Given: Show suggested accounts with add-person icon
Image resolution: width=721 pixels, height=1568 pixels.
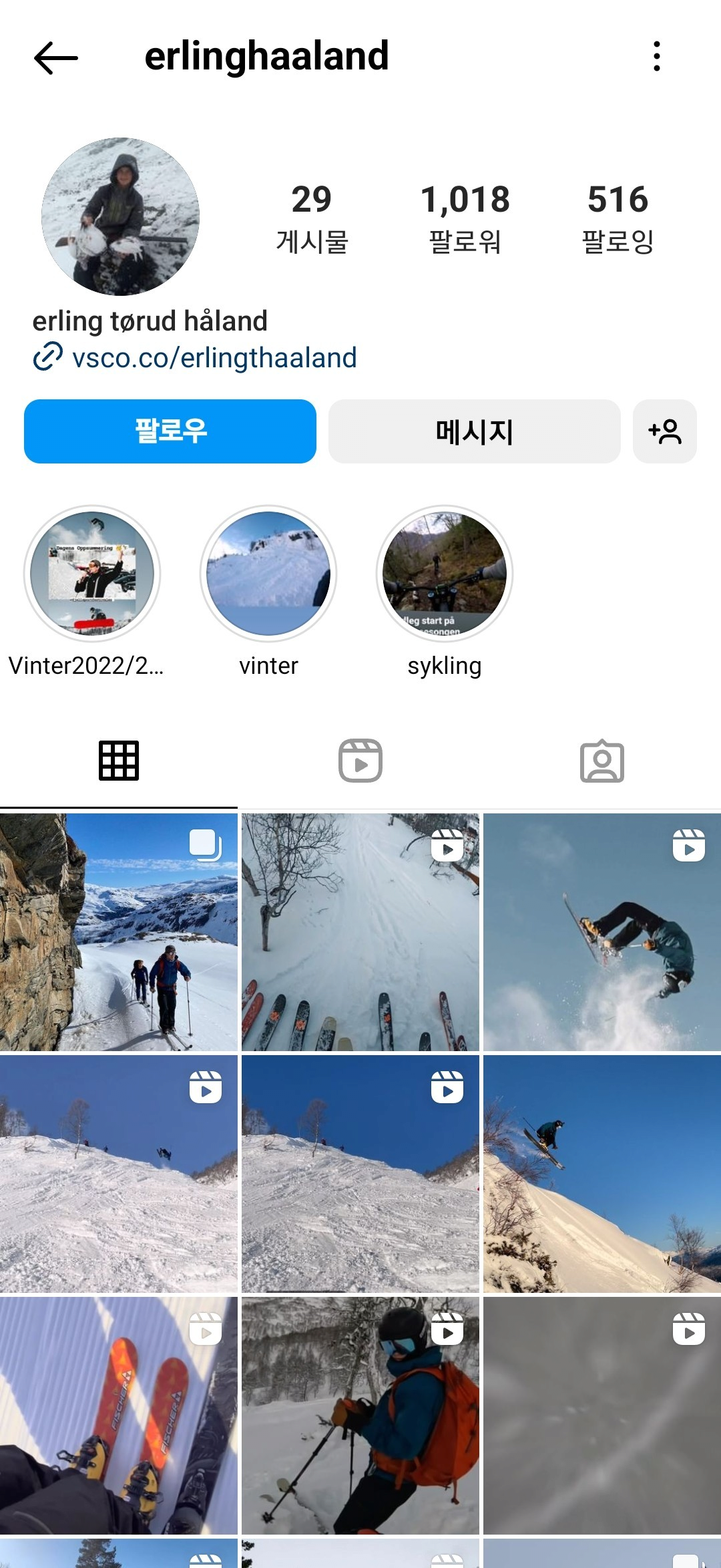Looking at the screenshot, I should coord(664,431).
